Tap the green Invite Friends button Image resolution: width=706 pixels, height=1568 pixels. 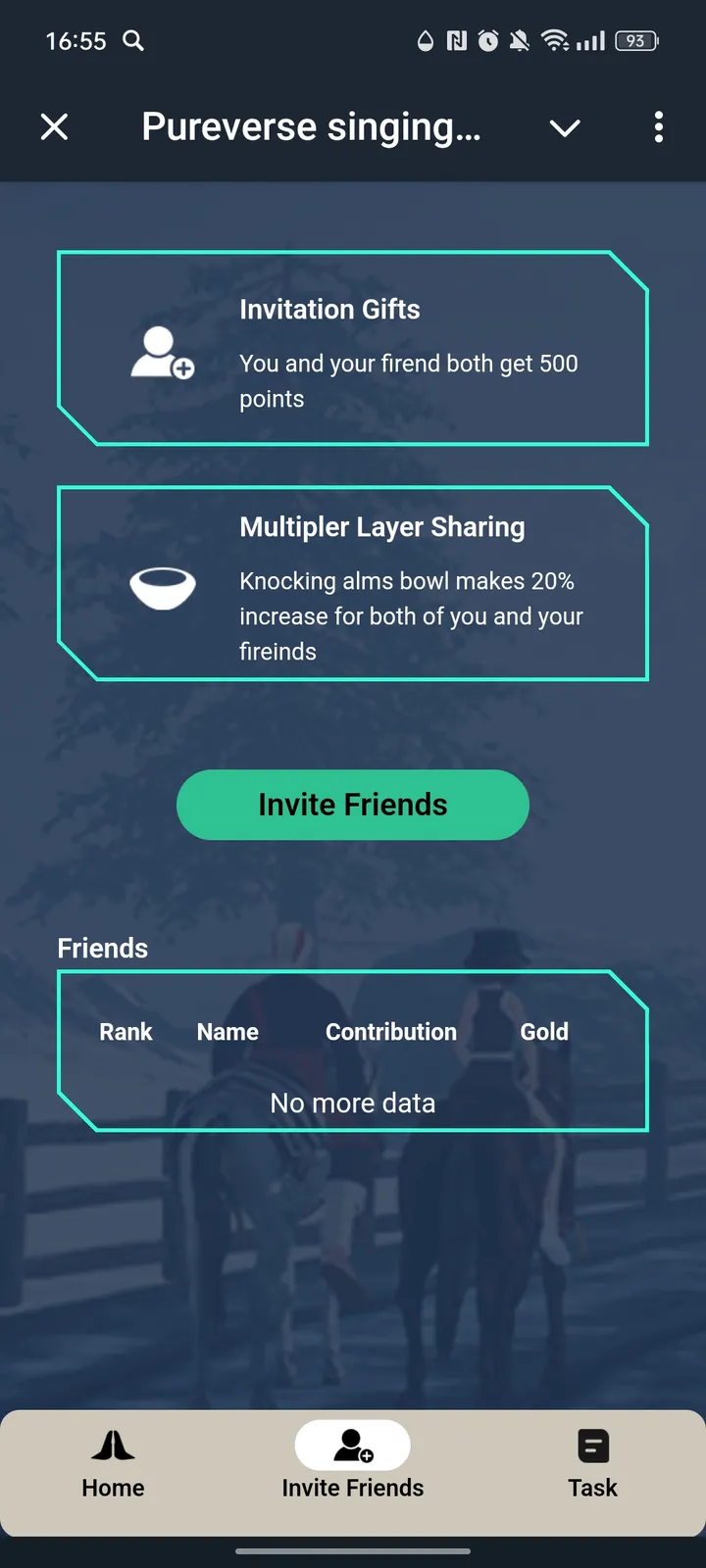[x=353, y=805]
